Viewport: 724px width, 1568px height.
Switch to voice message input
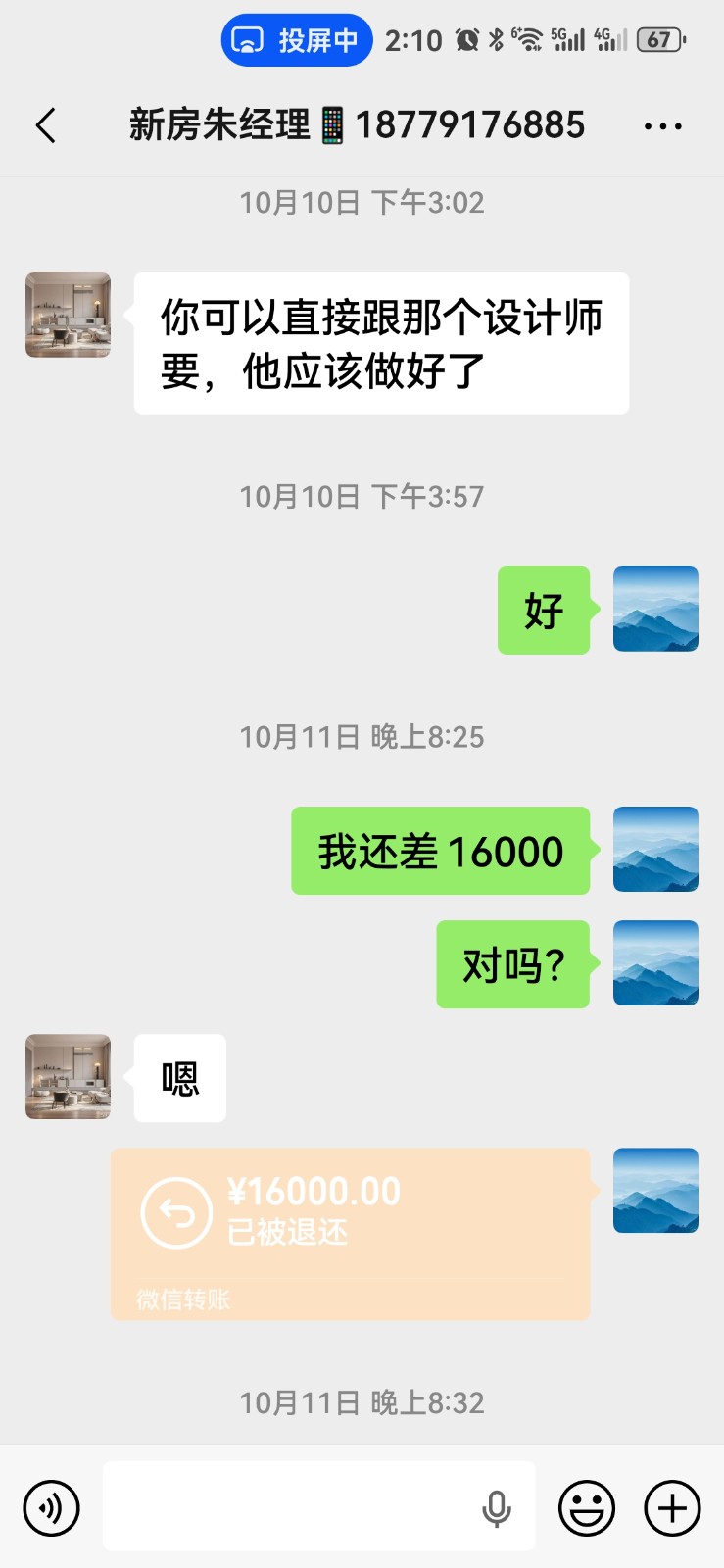coord(51,1507)
